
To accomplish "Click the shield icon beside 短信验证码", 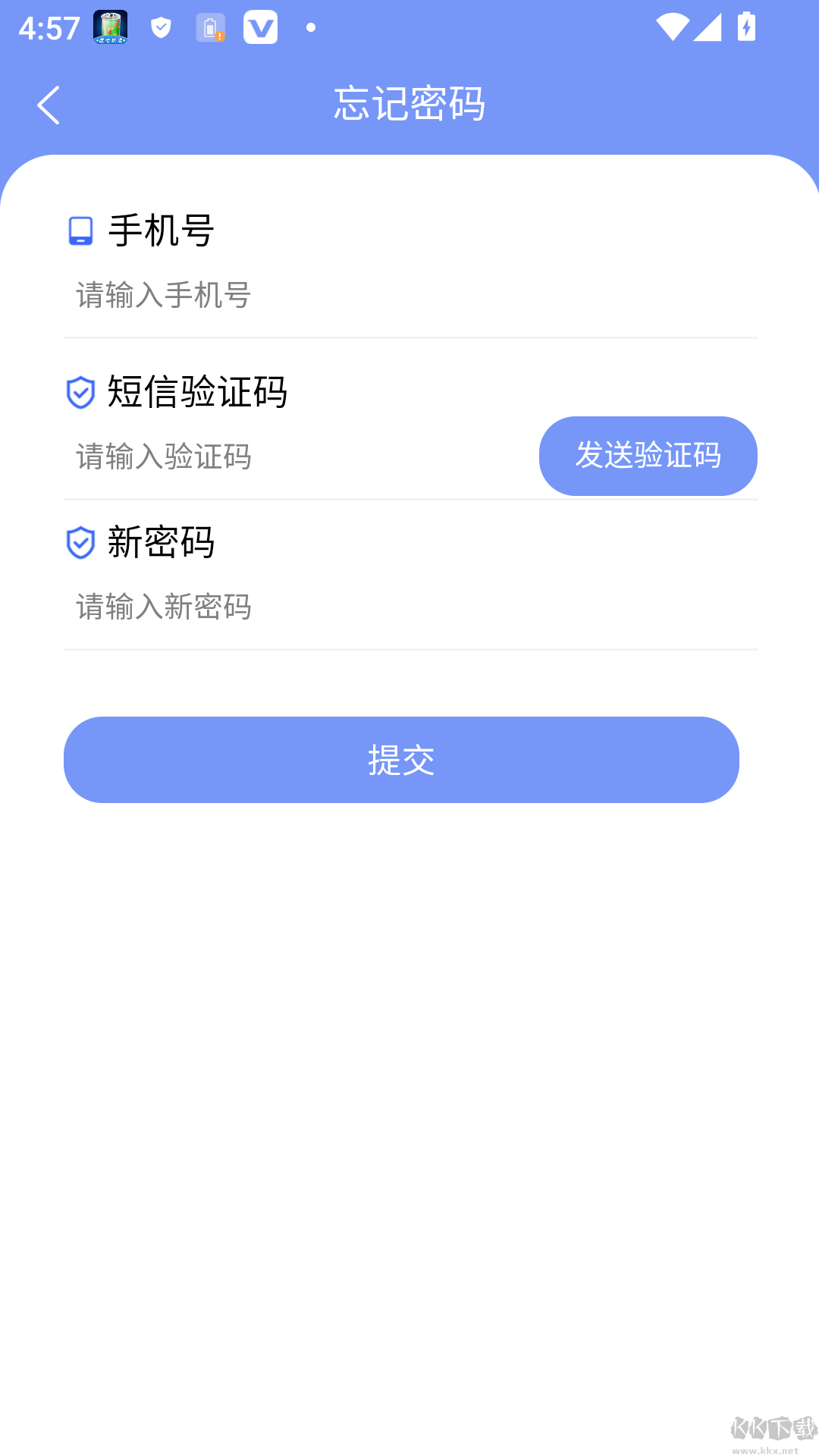I will tap(80, 391).
